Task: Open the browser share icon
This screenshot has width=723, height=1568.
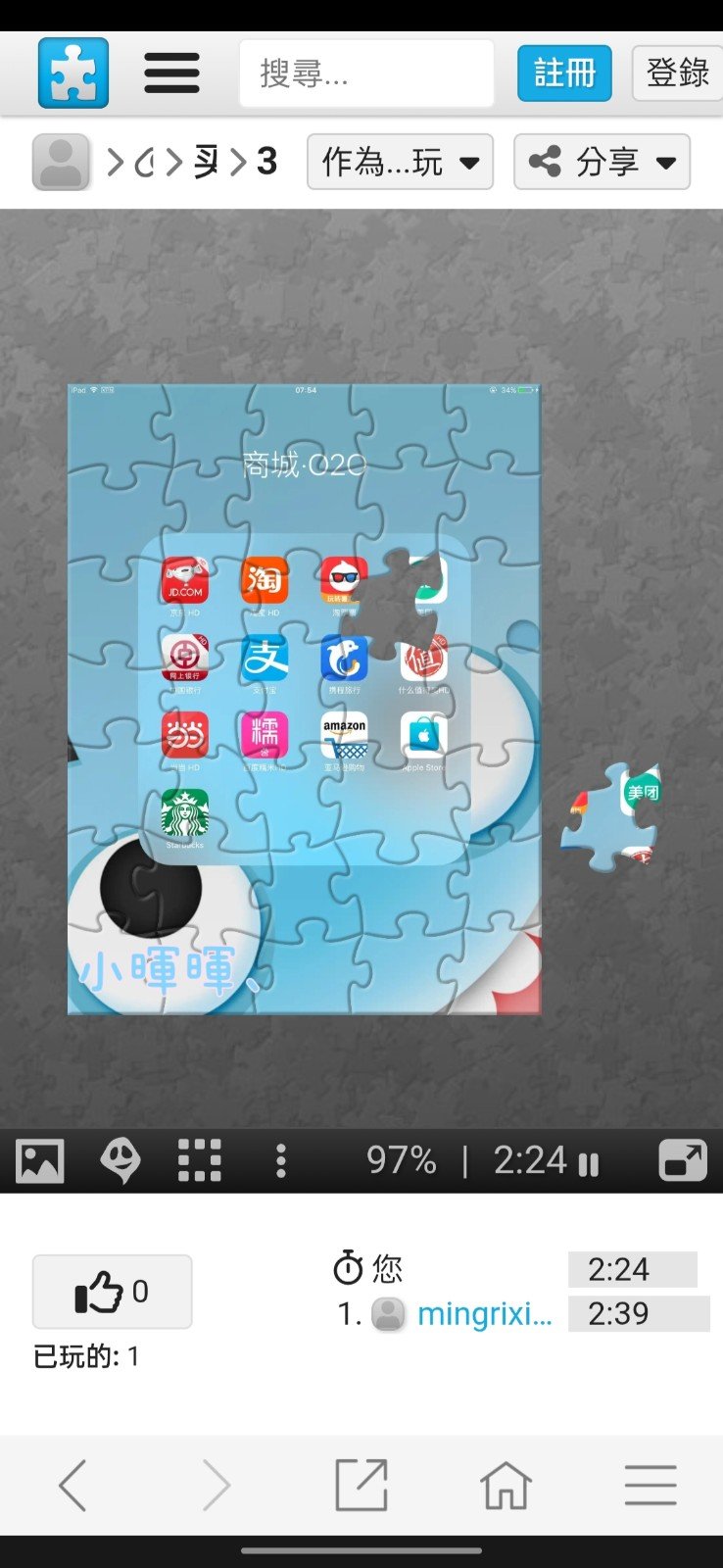Action: (361, 1486)
